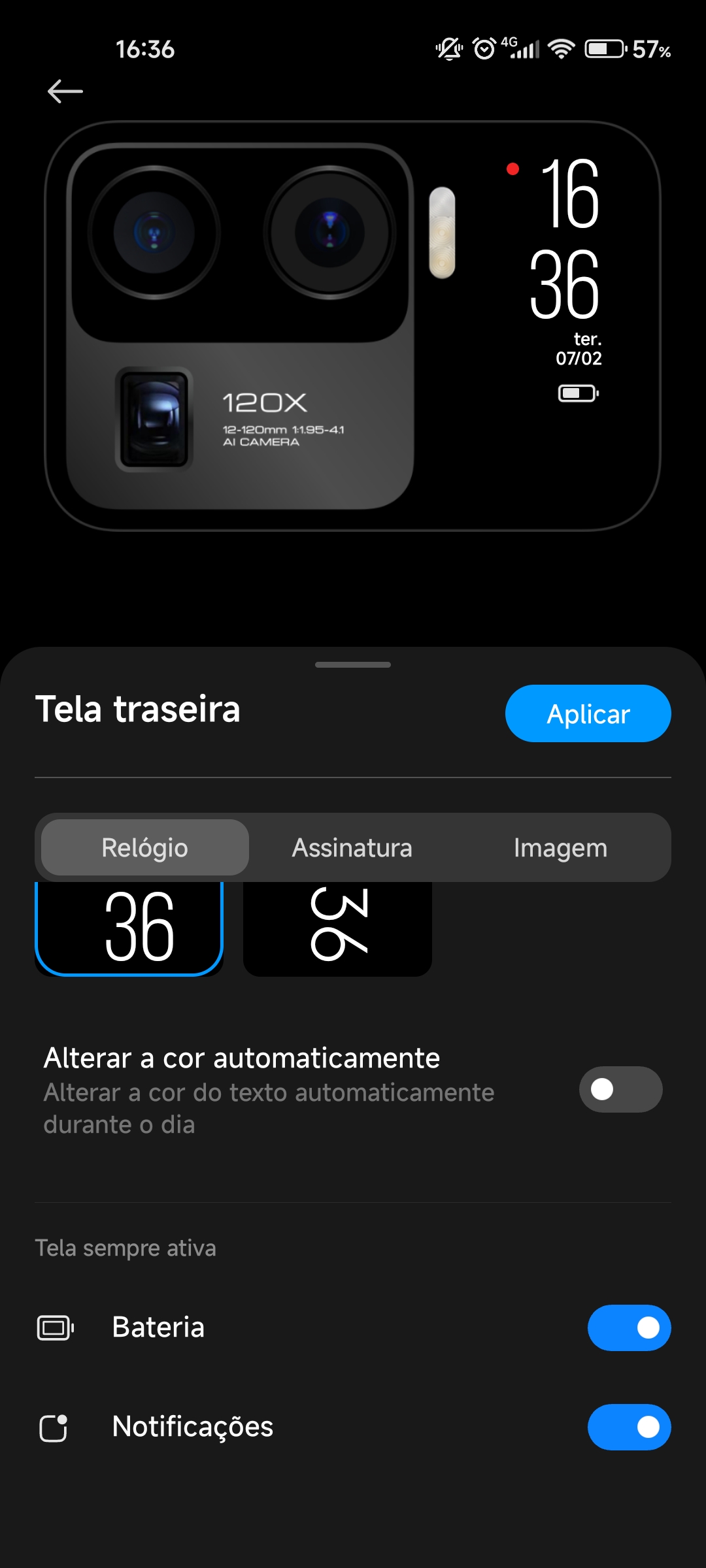
Task: Turn off the Bateria switch
Action: [629, 1328]
